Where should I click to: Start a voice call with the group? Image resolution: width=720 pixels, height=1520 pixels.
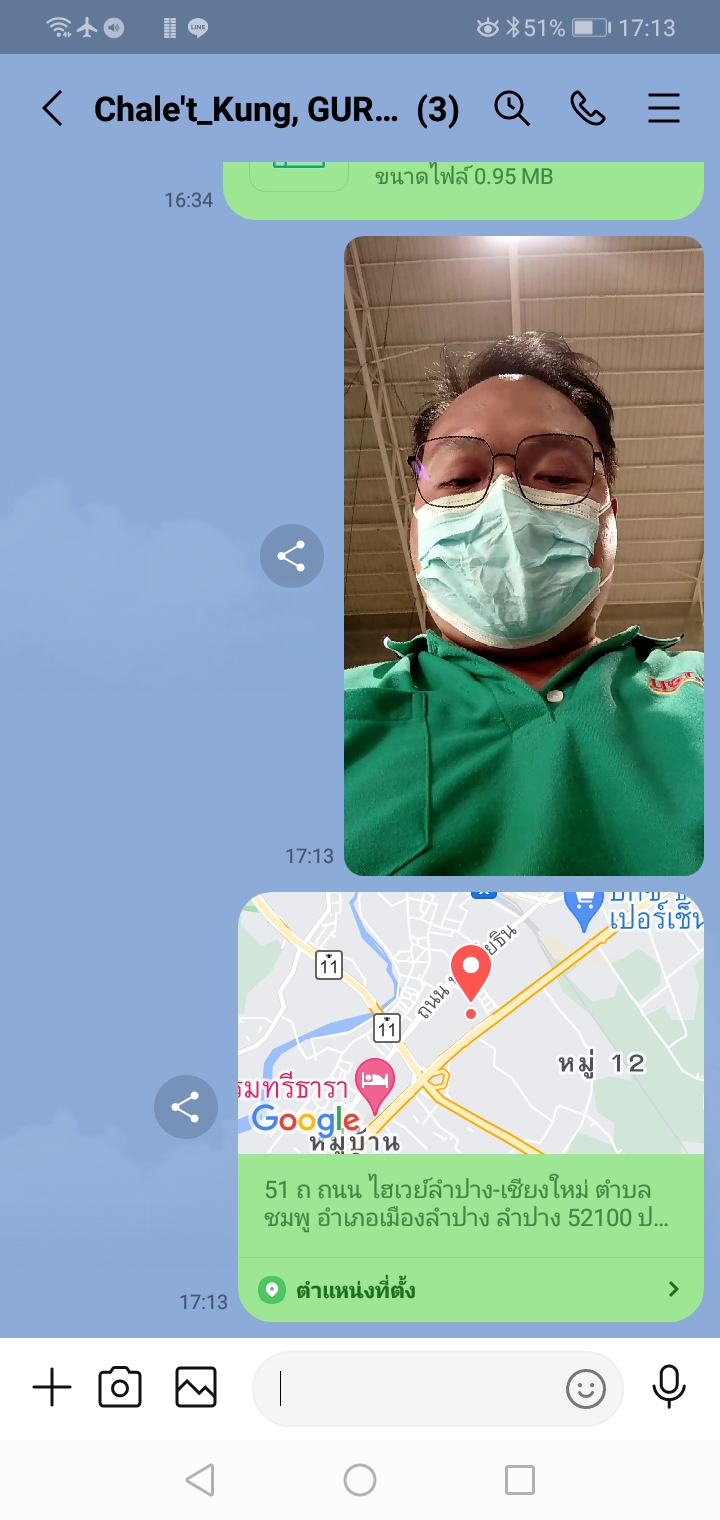588,109
